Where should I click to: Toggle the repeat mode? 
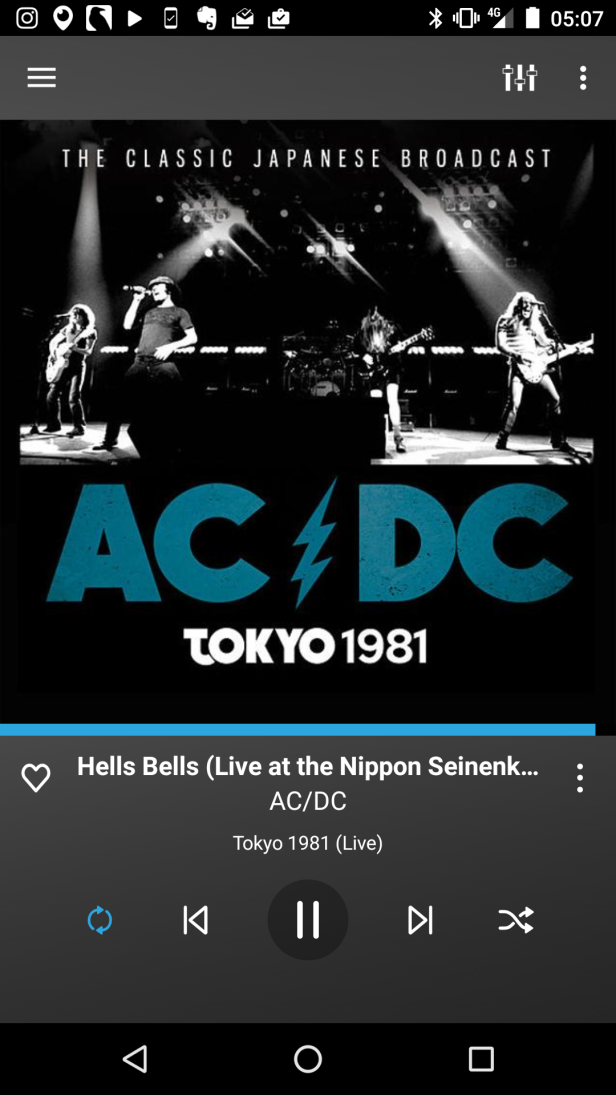[100, 920]
